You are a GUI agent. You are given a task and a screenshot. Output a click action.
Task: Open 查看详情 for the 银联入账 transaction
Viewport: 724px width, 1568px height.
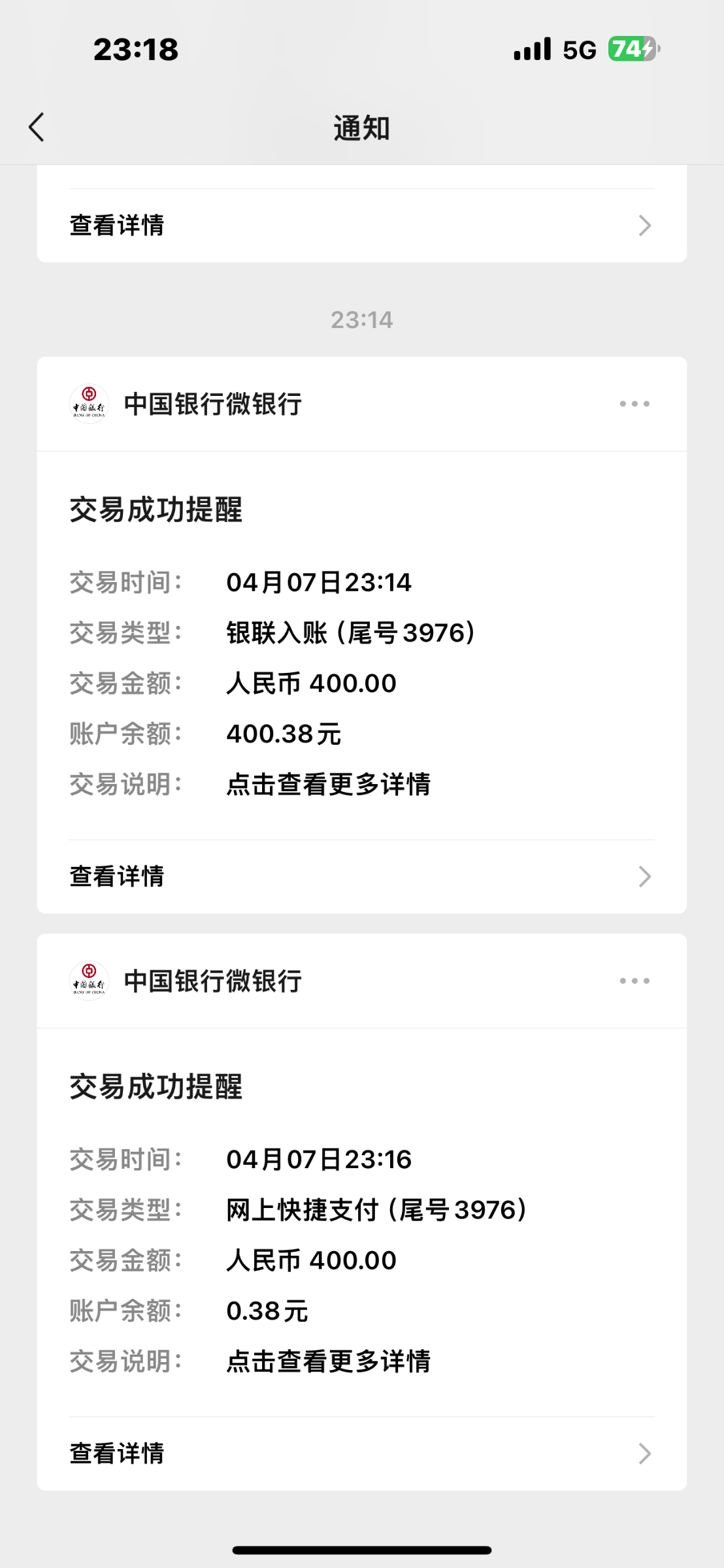pyautogui.click(x=361, y=876)
